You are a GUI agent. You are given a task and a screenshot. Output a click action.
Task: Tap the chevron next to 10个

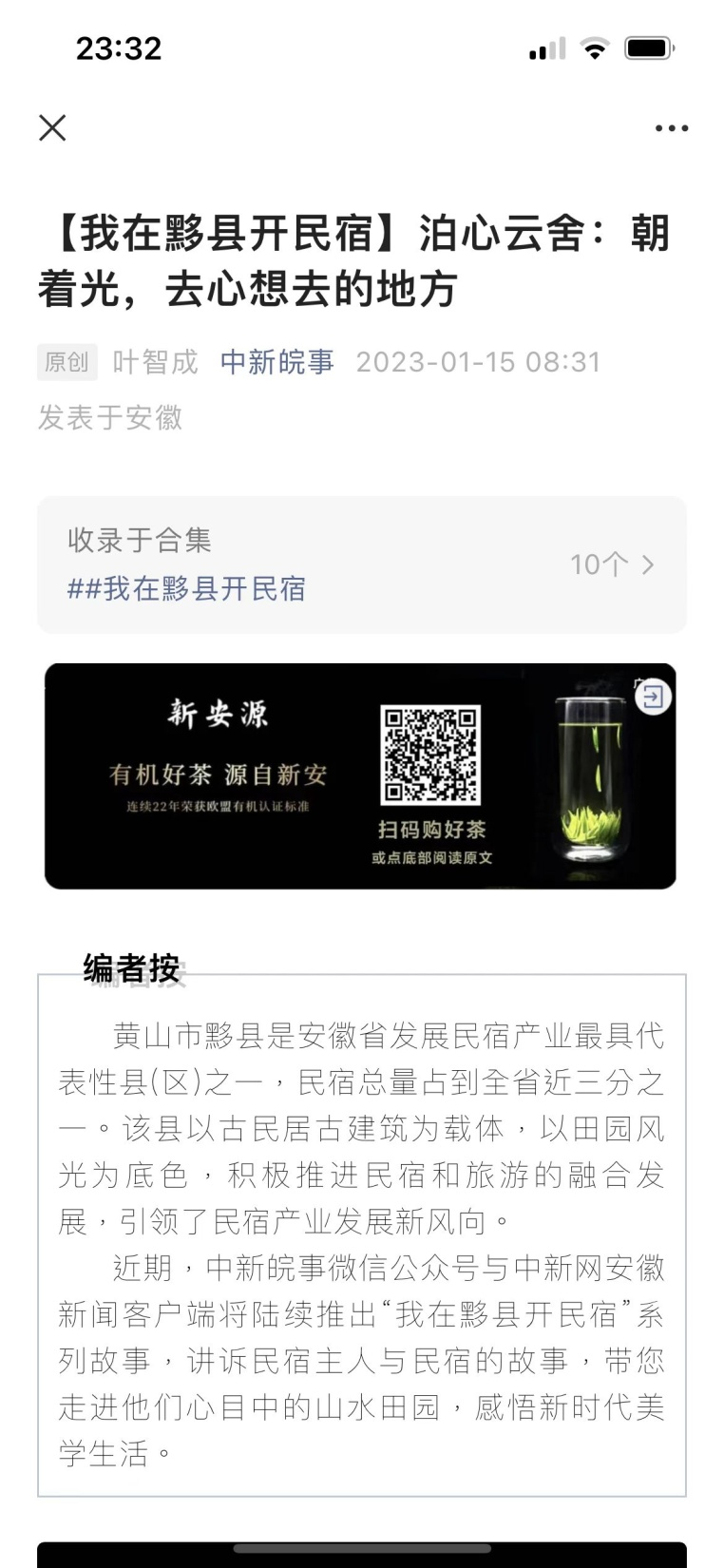(650, 564)
